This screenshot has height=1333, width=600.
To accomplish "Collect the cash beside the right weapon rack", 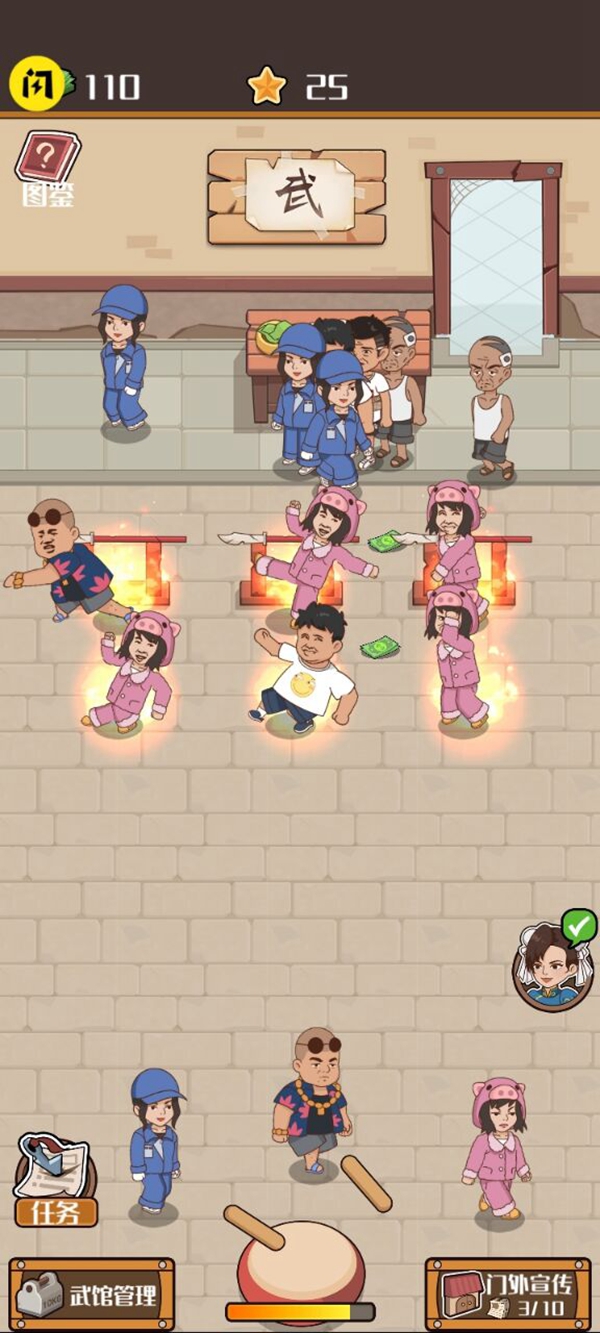I will (x=386, y=542).
